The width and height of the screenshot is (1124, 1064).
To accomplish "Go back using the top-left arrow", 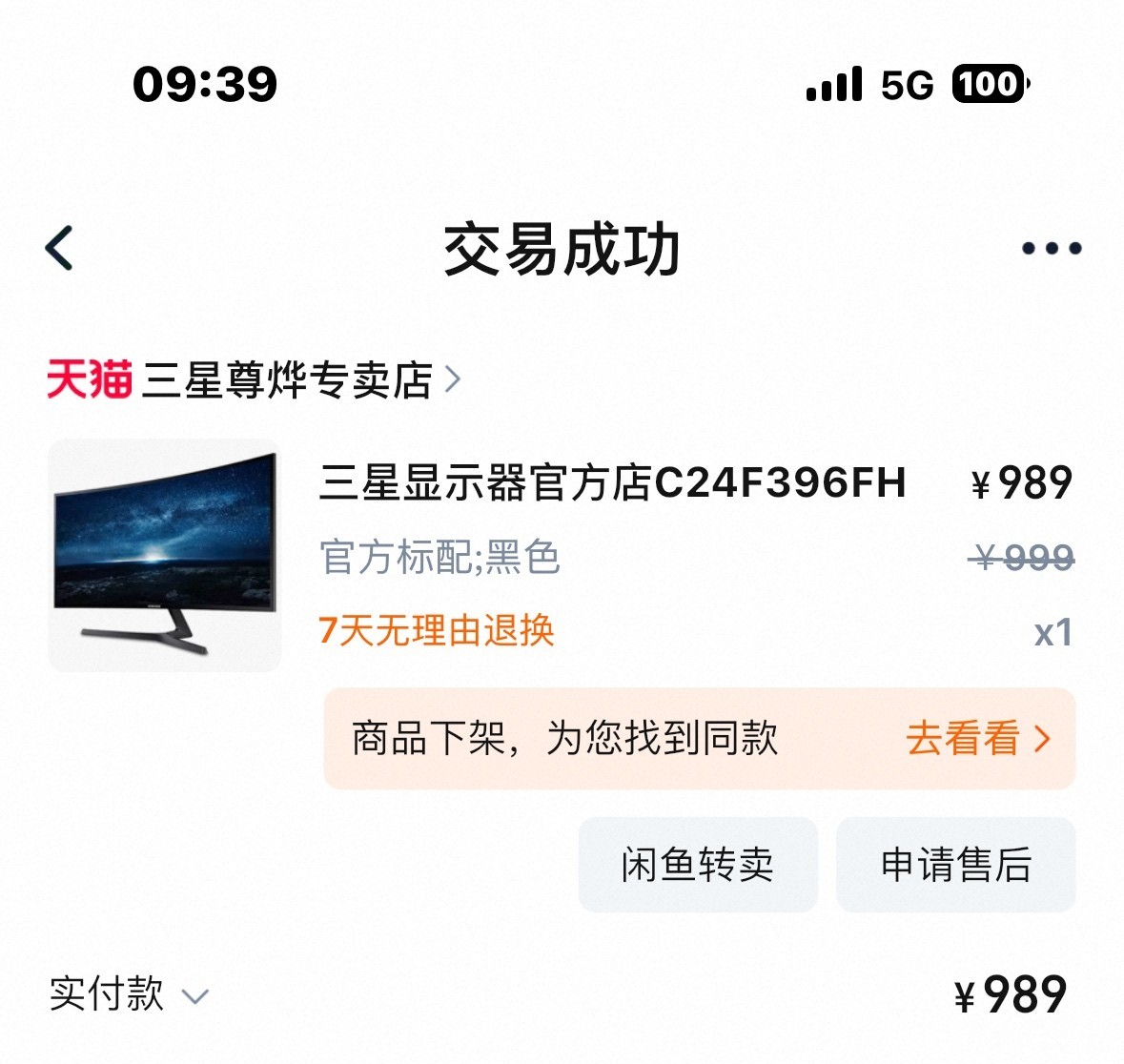I will [60, 249].
